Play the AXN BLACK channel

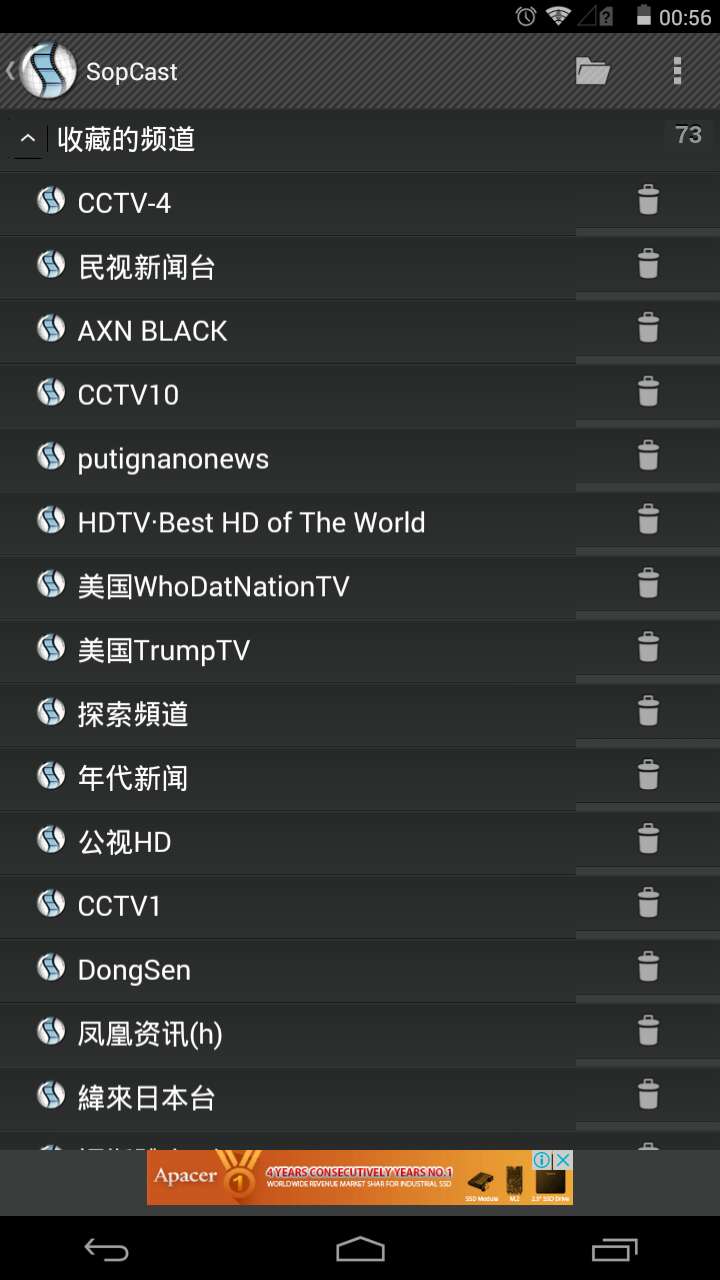pyautogui.click(x=288, y=331)
